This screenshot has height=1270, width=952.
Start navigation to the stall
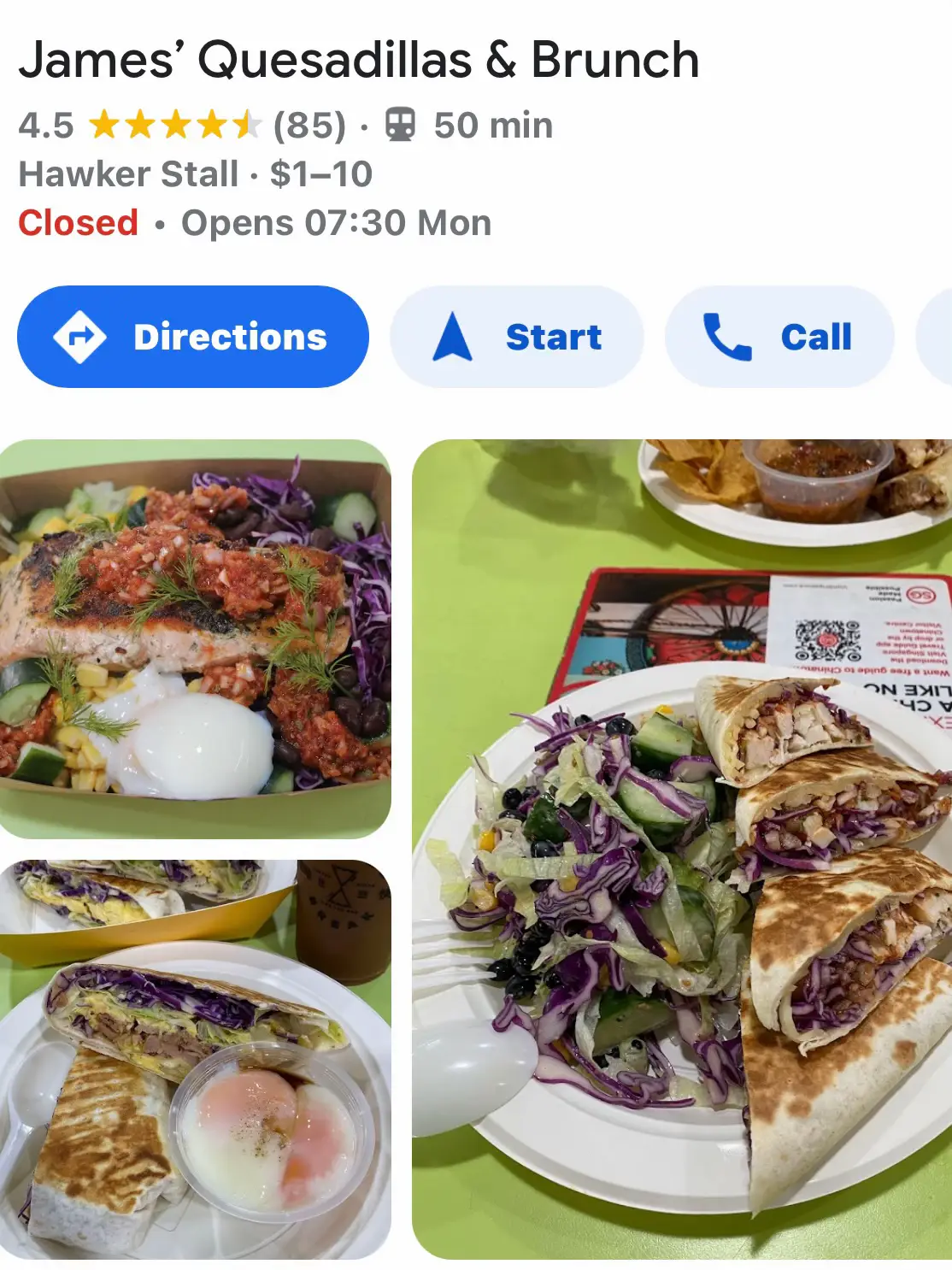pyautogui.click(x=516, y=337)
